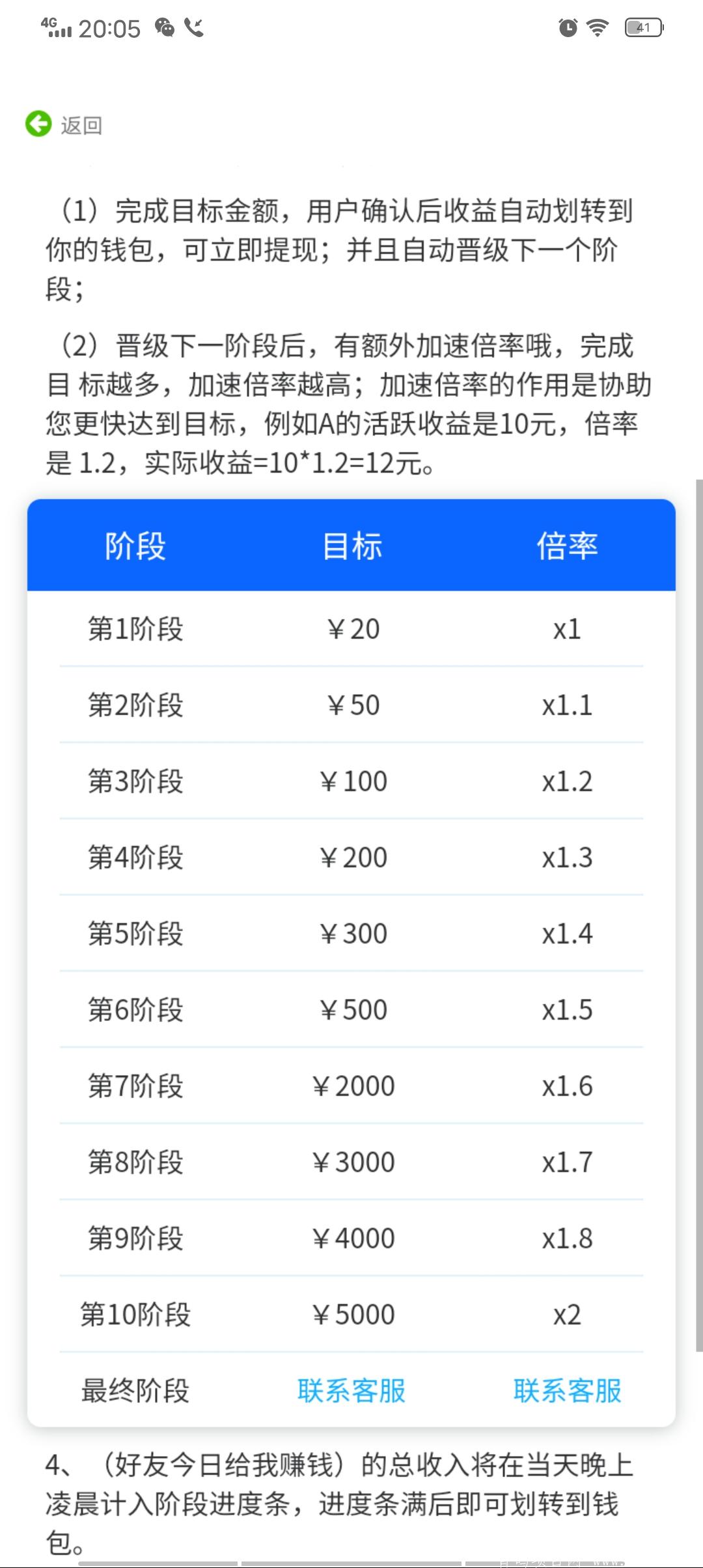Select the 第10阶段 row
This screenshot has width=703, height=1568.
pos(351,1314)
